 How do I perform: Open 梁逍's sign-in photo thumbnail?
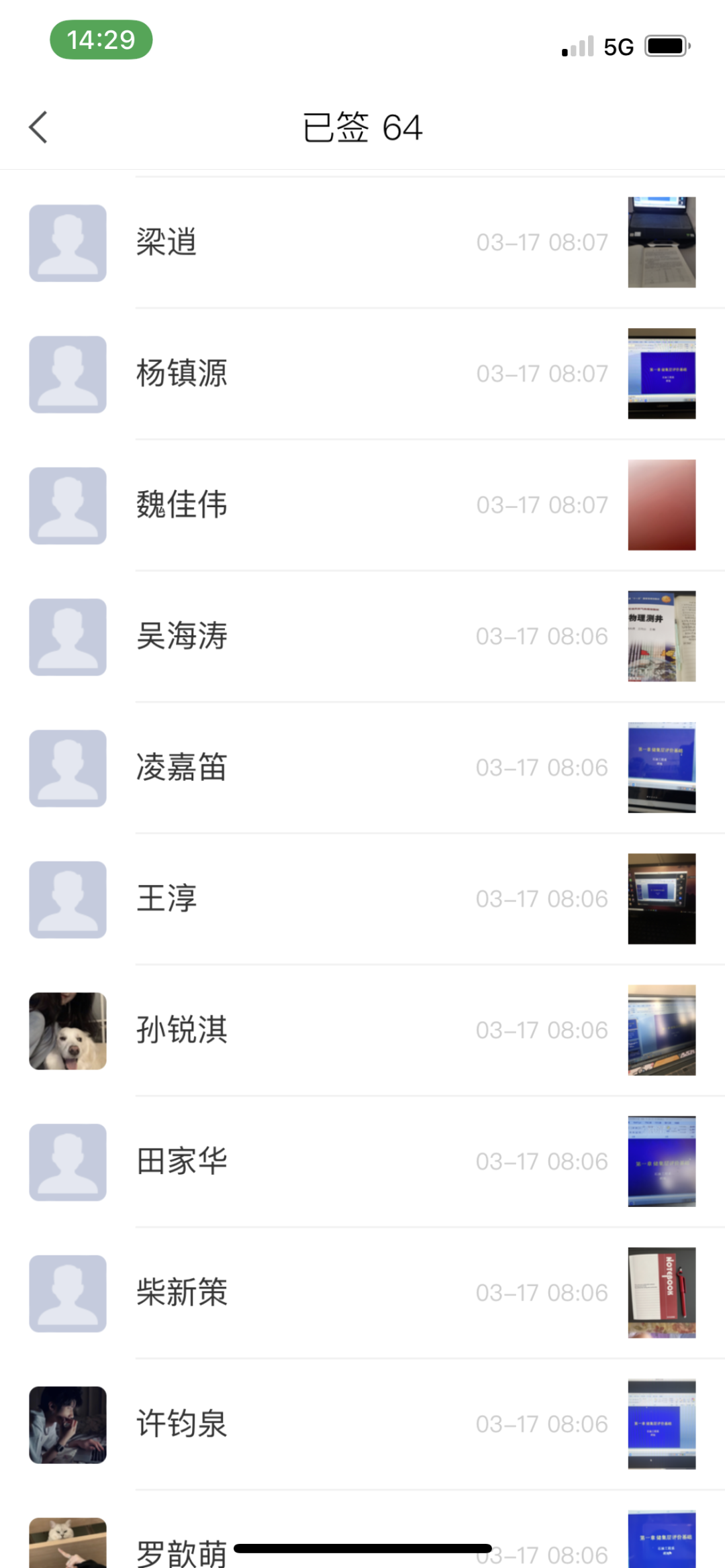(x=661, y=242)
